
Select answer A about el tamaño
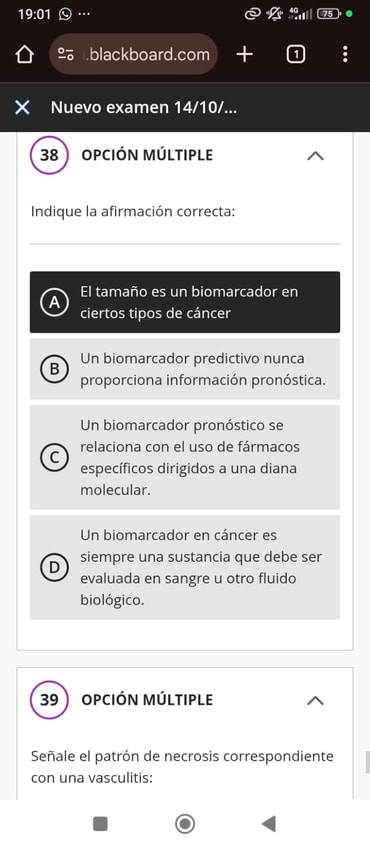pyautogui.click(x=185, y=302)
